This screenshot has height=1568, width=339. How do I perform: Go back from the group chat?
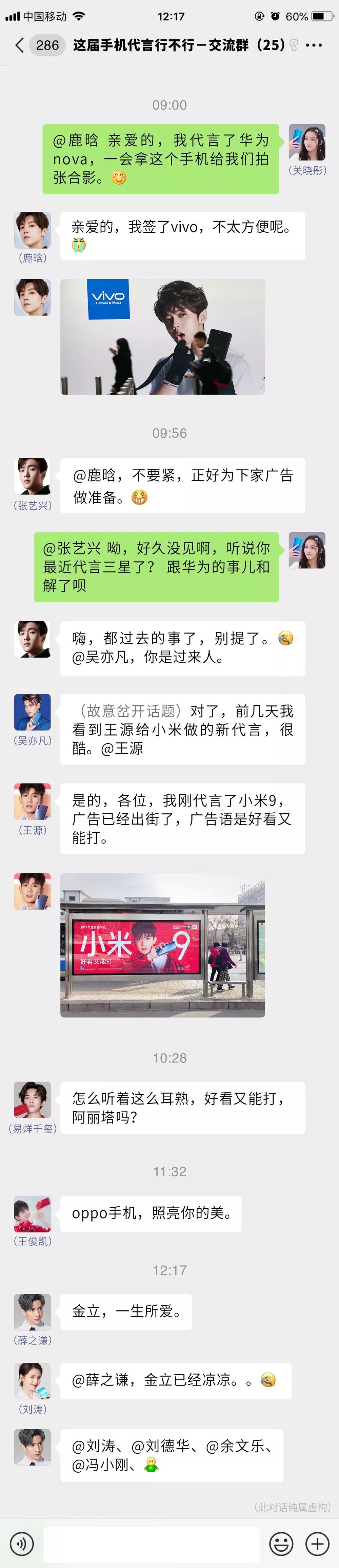(x=19, y=45)
